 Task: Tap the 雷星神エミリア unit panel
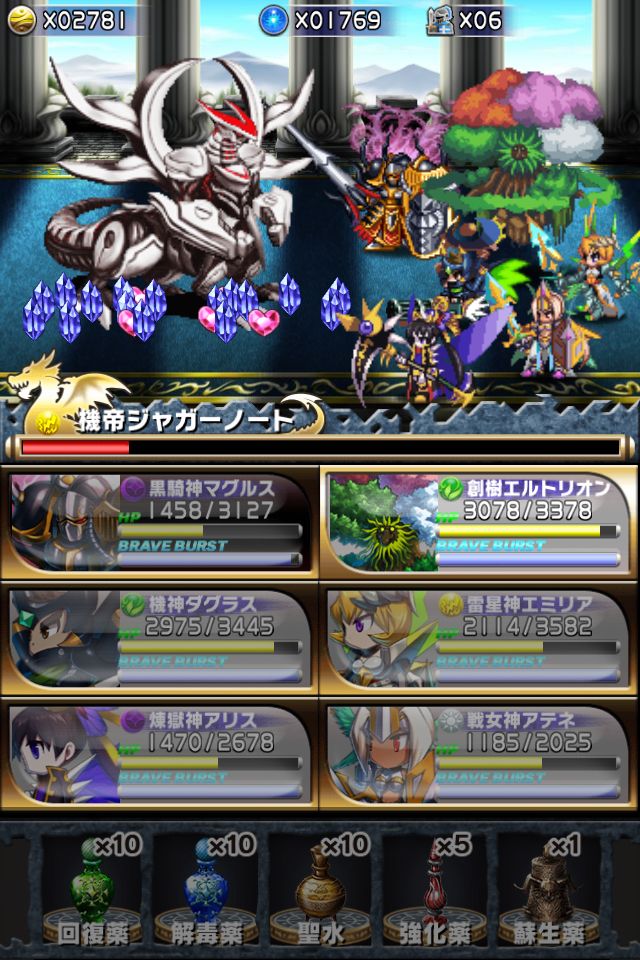[480, 638]
